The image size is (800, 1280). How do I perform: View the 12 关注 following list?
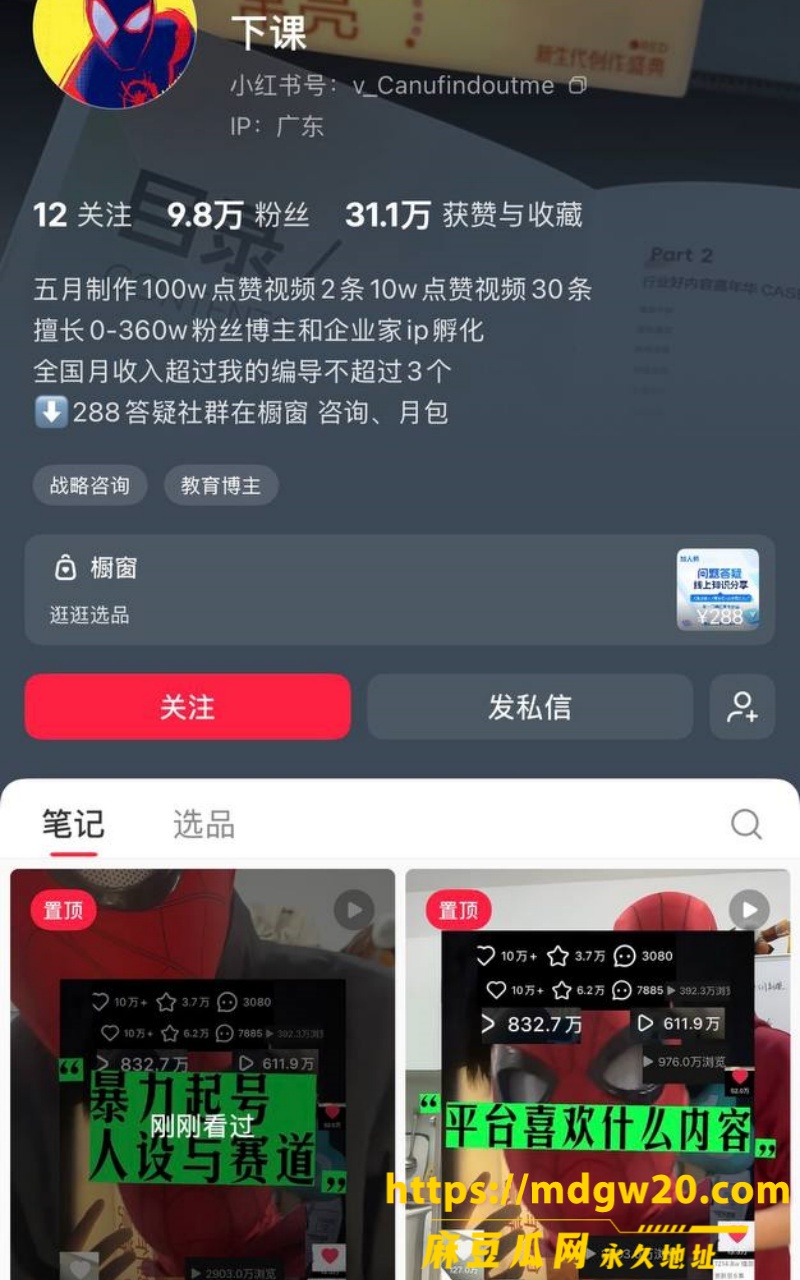(82, 215)
